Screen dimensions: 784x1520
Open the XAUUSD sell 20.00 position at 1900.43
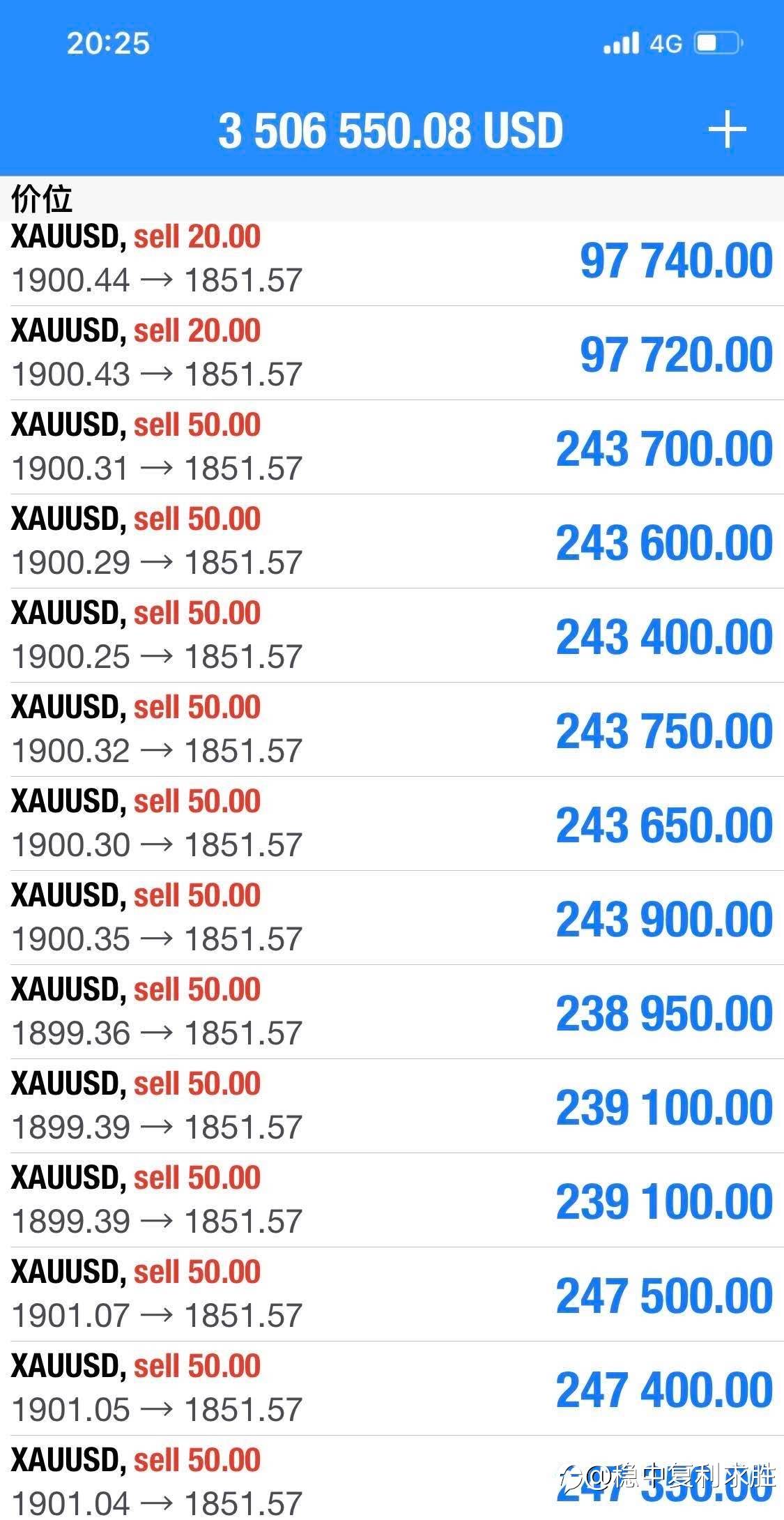[x=392, y=353]
